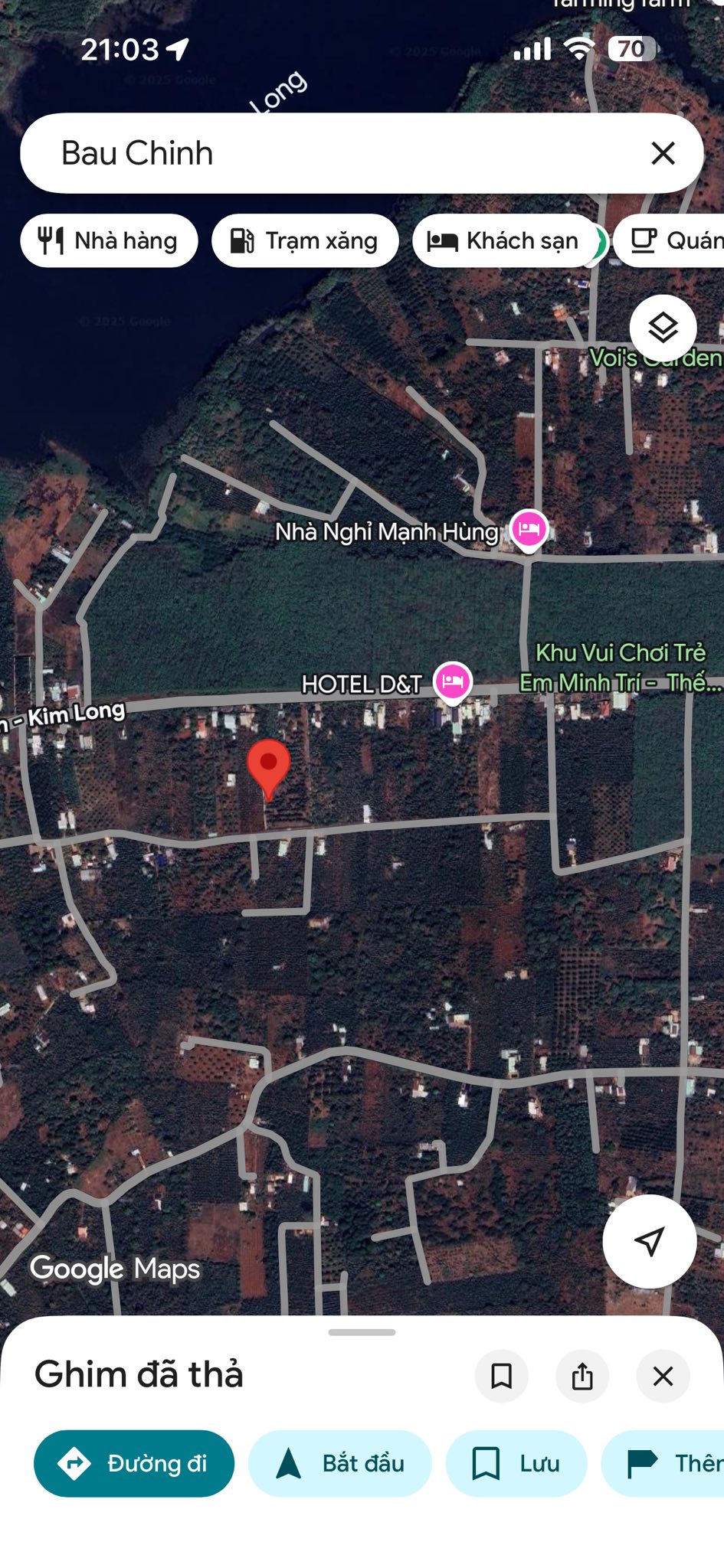Open the Khu Vui Chơi Trẻ Em Minh Trí label
This screenshot has height=1568, width=724.
pyautogui.click(x=621, y=668)
